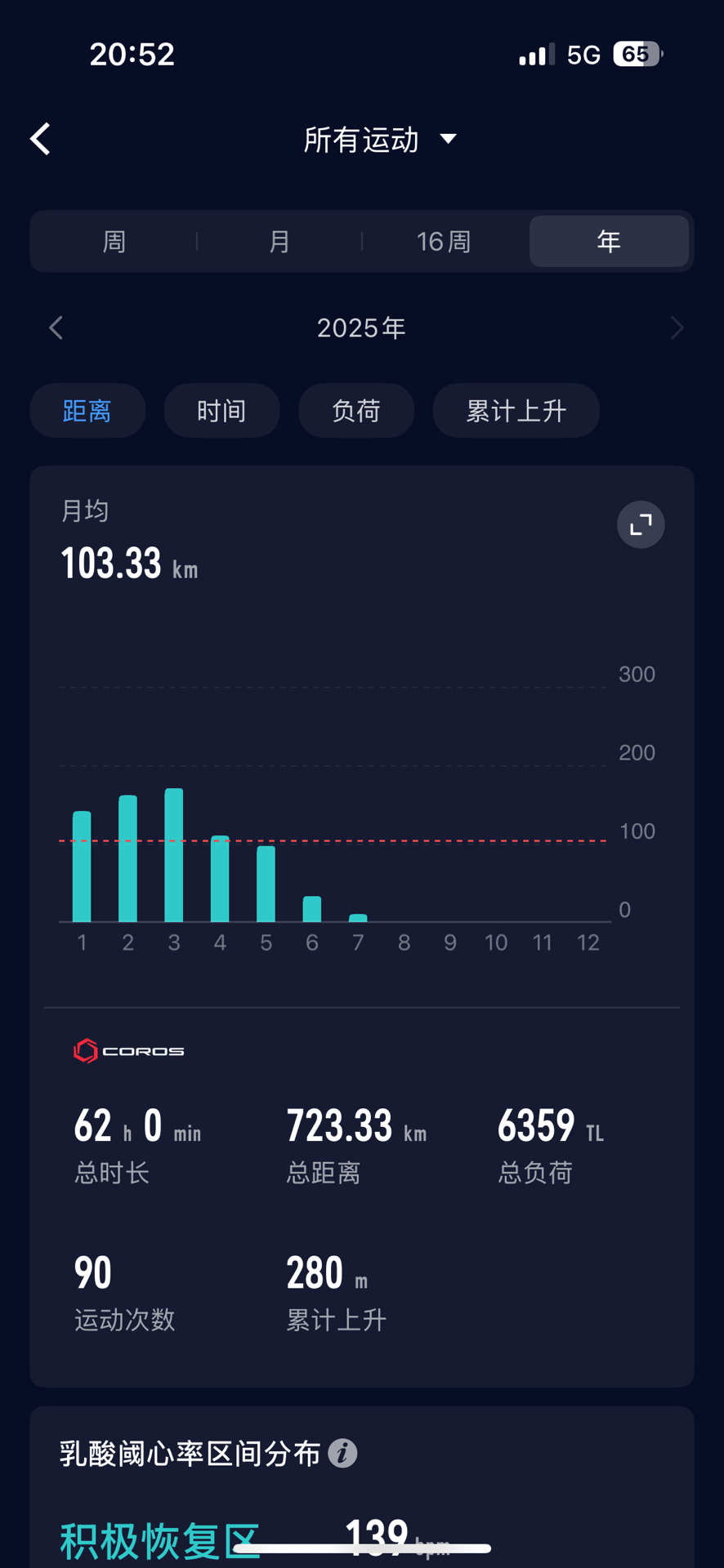Screen dimensions: 724x1568
Task: Select the 16周 tab
Action: point(444,242)
